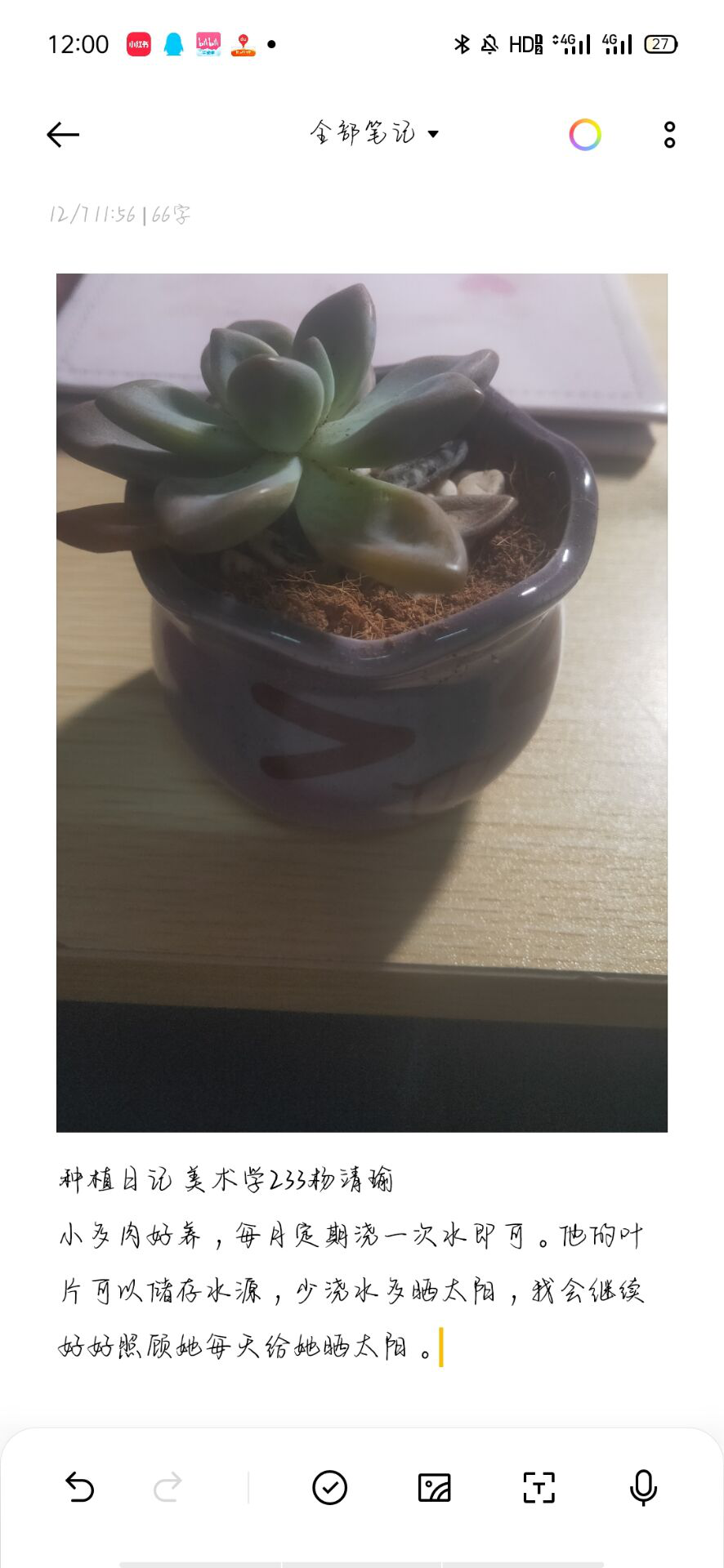Go back using the arrow icon
Viewport: 724px width, 1568px height.
(x=63, y=135)
